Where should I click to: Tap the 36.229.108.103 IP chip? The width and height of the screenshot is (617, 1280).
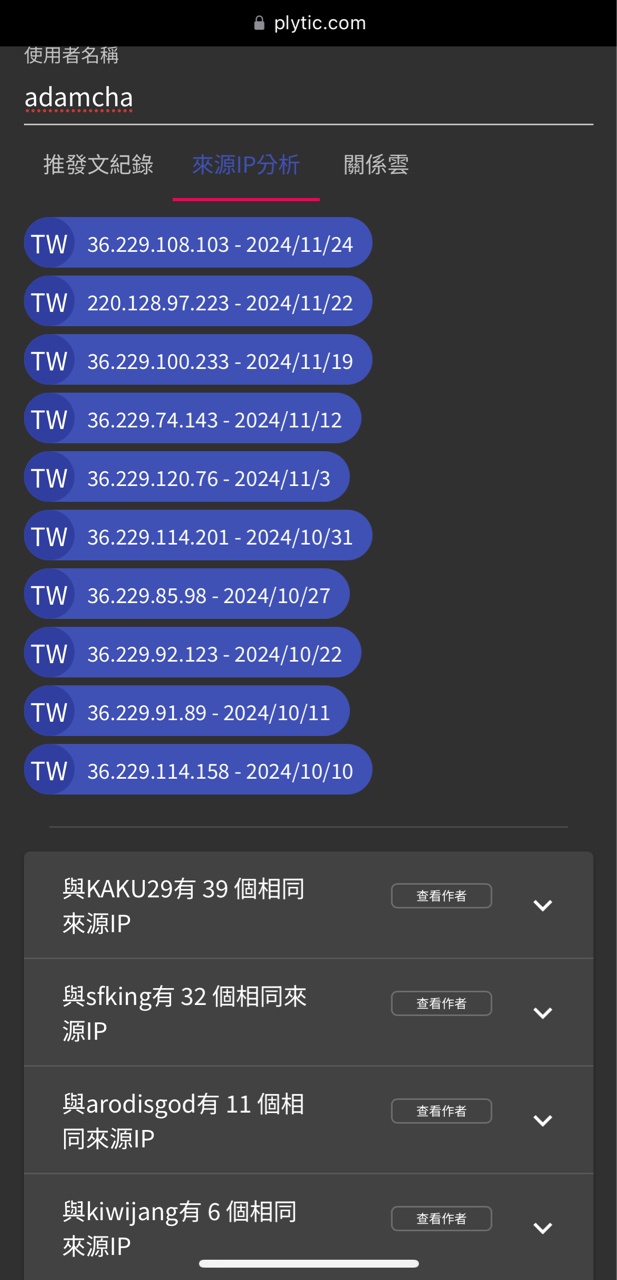pos(198,244)
